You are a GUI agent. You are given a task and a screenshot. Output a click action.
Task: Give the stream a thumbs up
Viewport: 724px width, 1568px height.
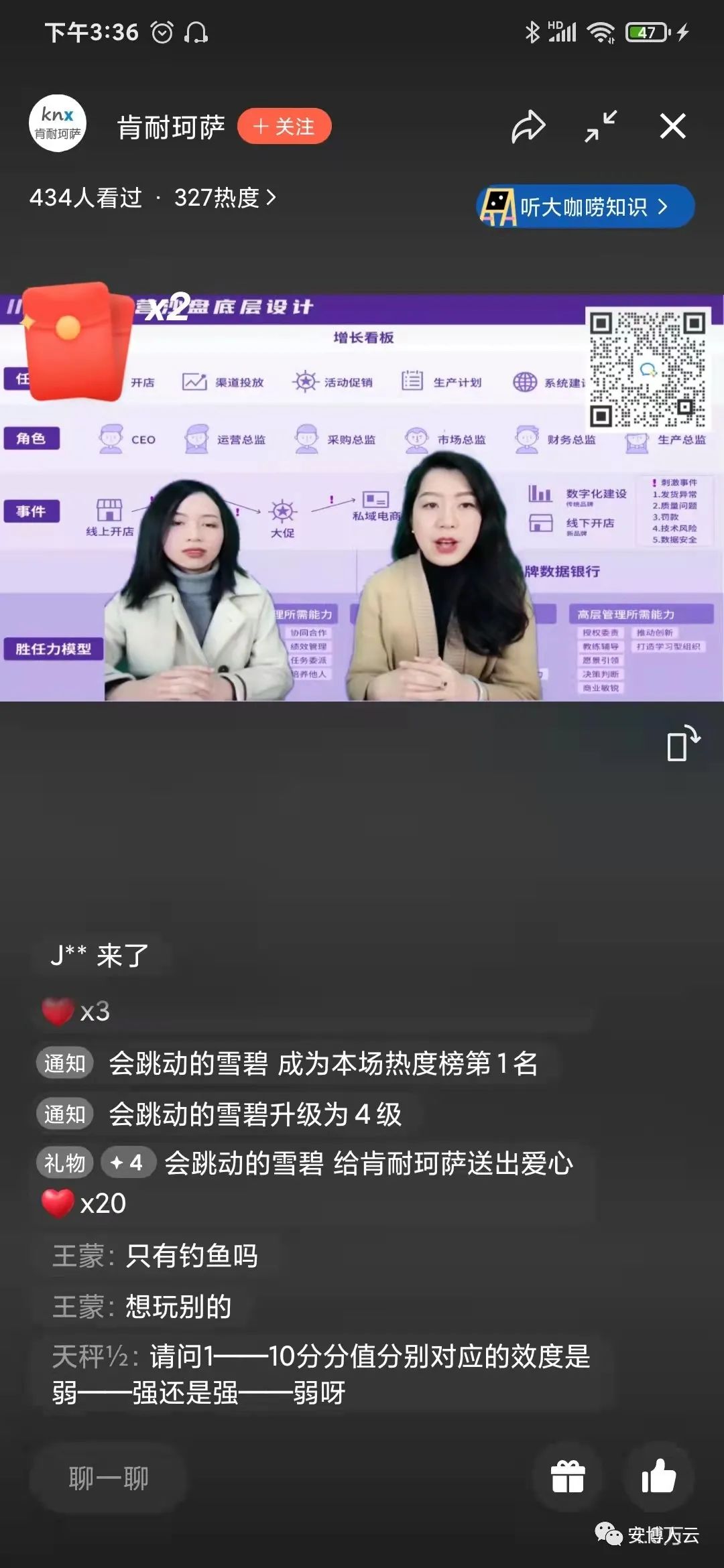coord(658,1478)
